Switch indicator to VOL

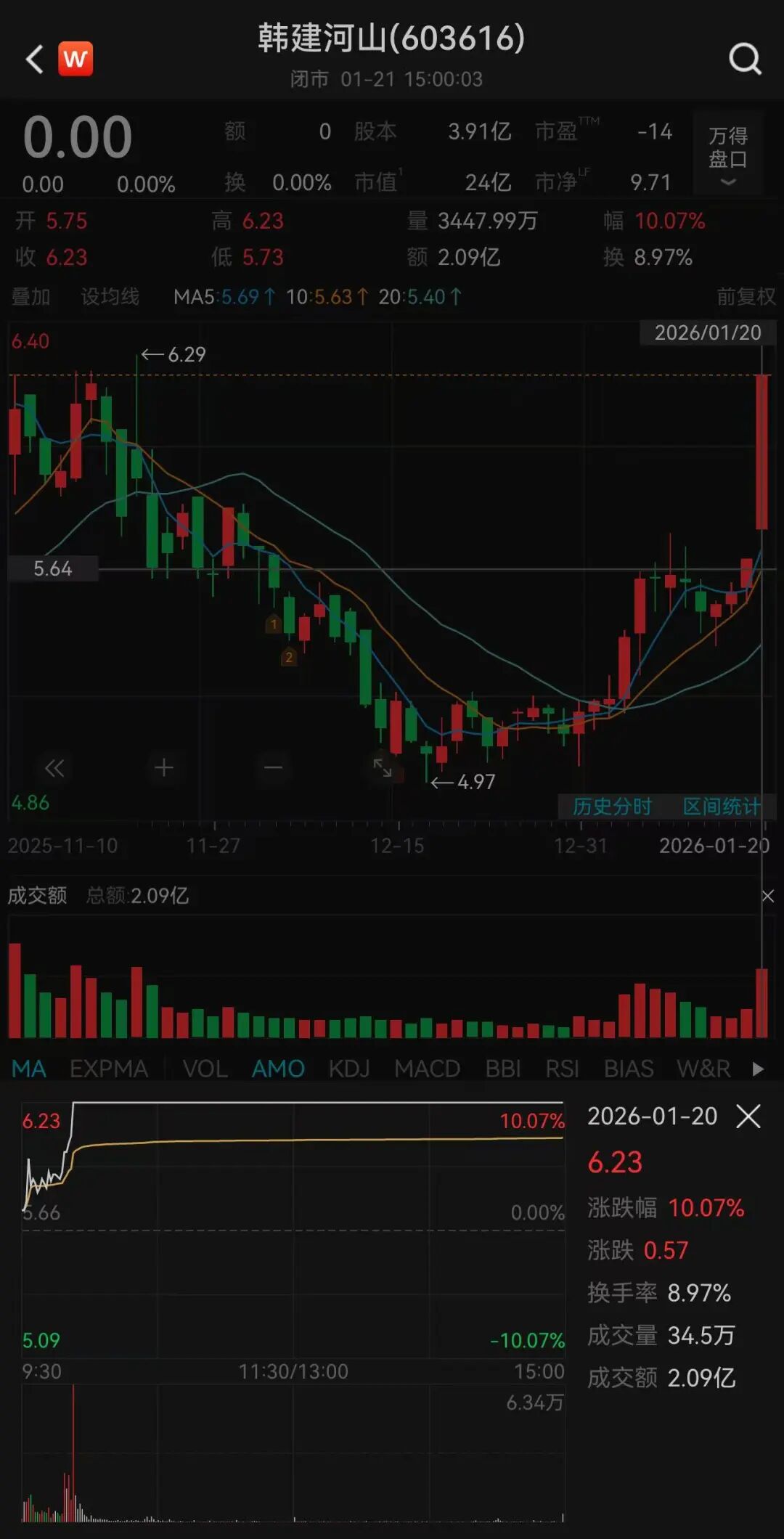click(205, 1069)
